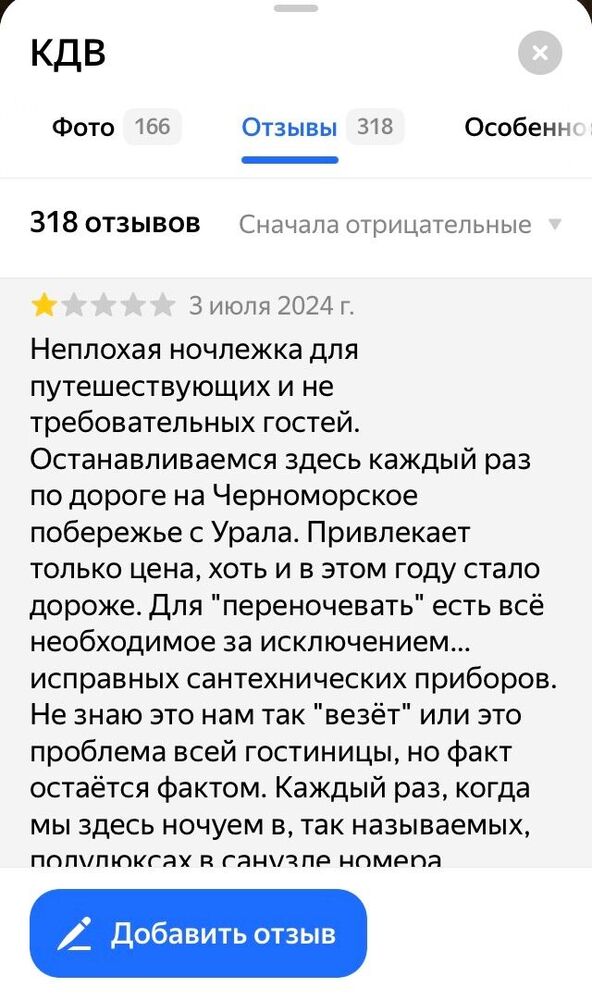Select the Отзывы tab
Screen dimensions: 592x1000
tap(322, 127)
